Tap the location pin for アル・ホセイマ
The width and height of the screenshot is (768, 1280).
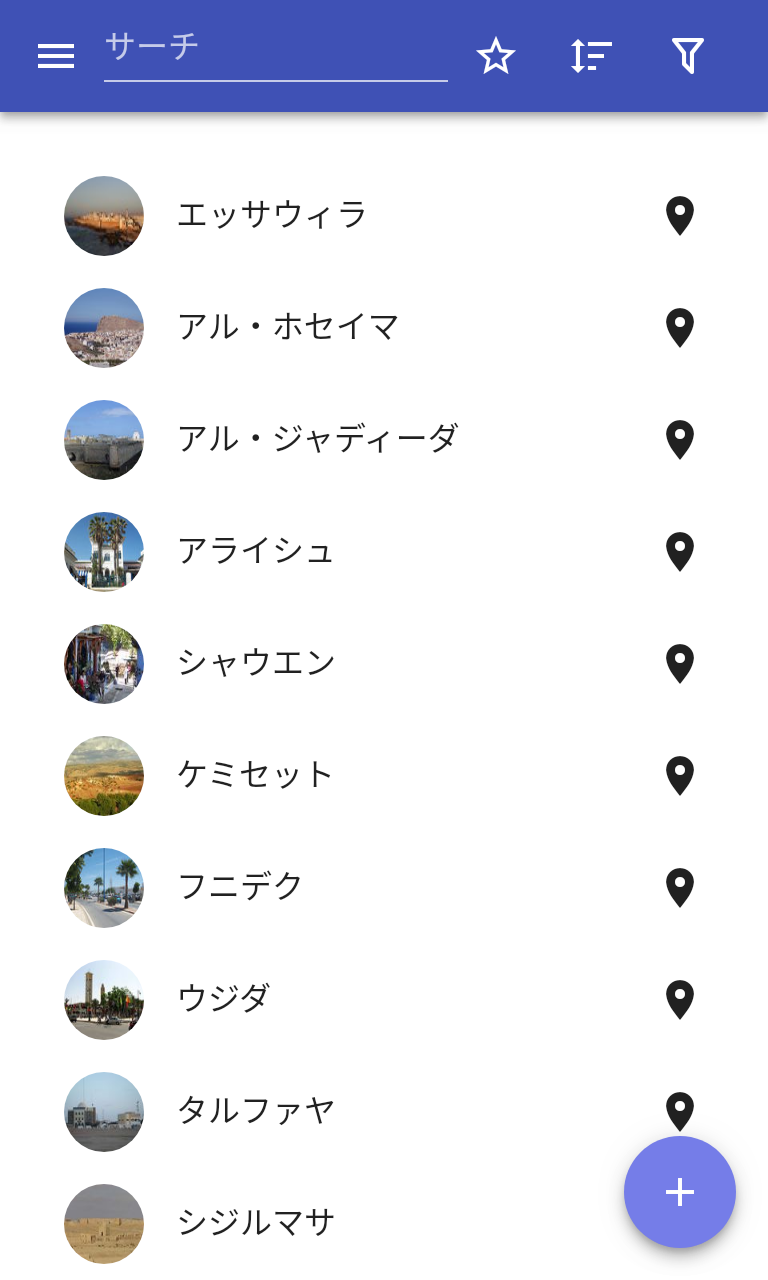tap(680, 328)
